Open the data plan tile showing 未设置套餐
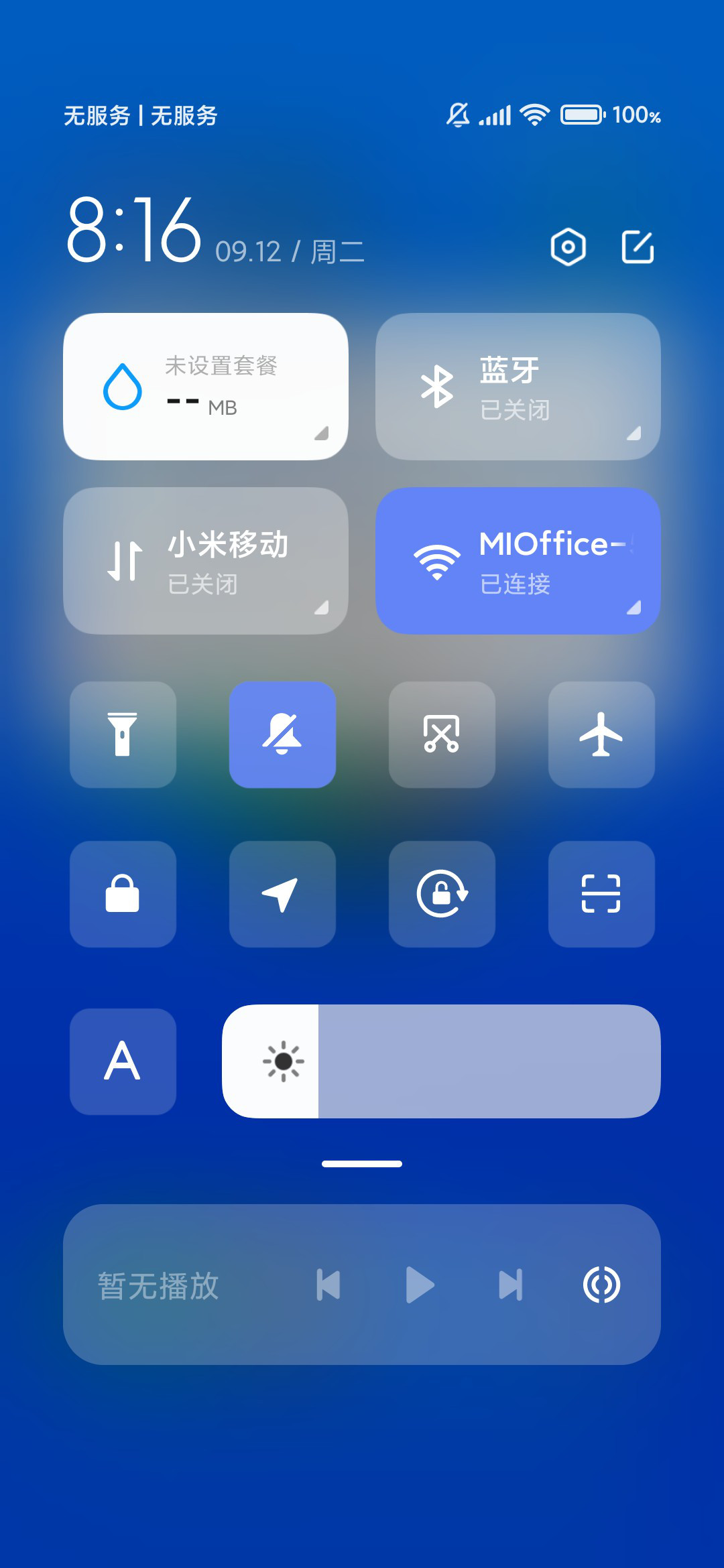This screenshot has height=1568, width=724. 206,387
